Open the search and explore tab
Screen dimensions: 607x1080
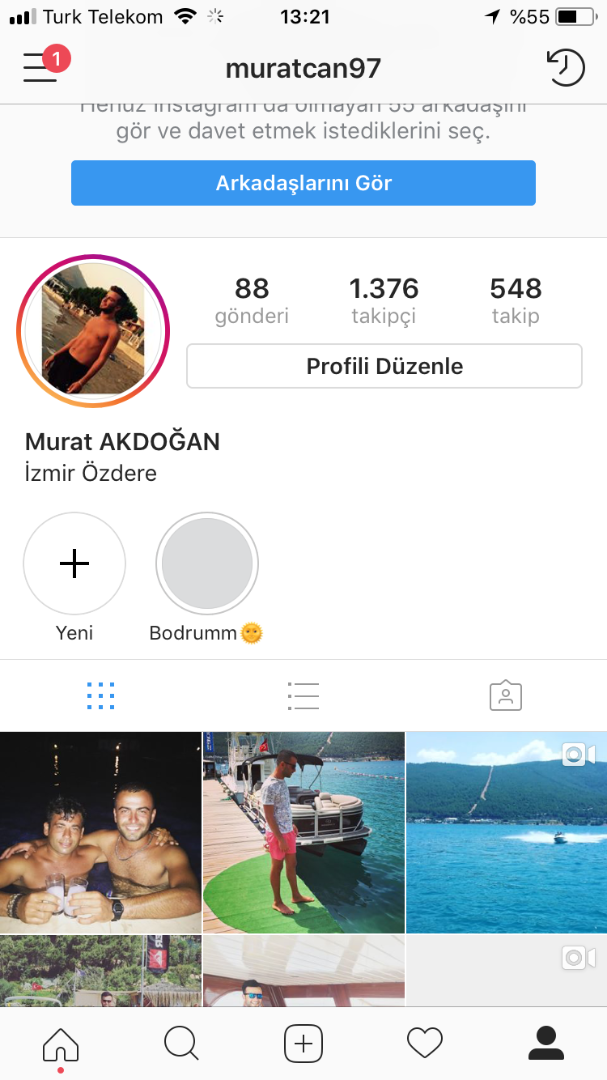click(x=182, y=1043)
